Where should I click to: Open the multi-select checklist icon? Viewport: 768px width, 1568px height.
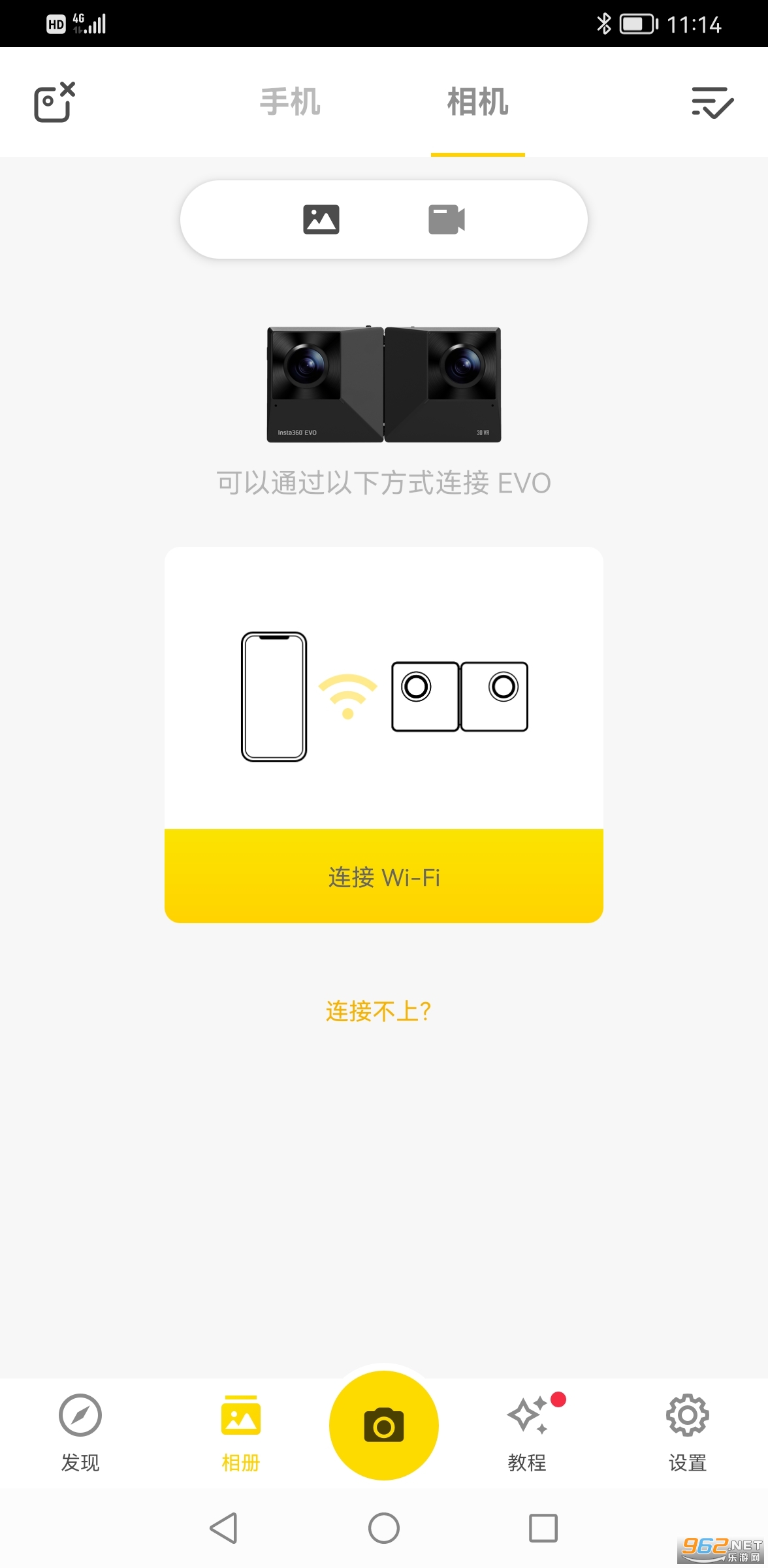point(712,103)
